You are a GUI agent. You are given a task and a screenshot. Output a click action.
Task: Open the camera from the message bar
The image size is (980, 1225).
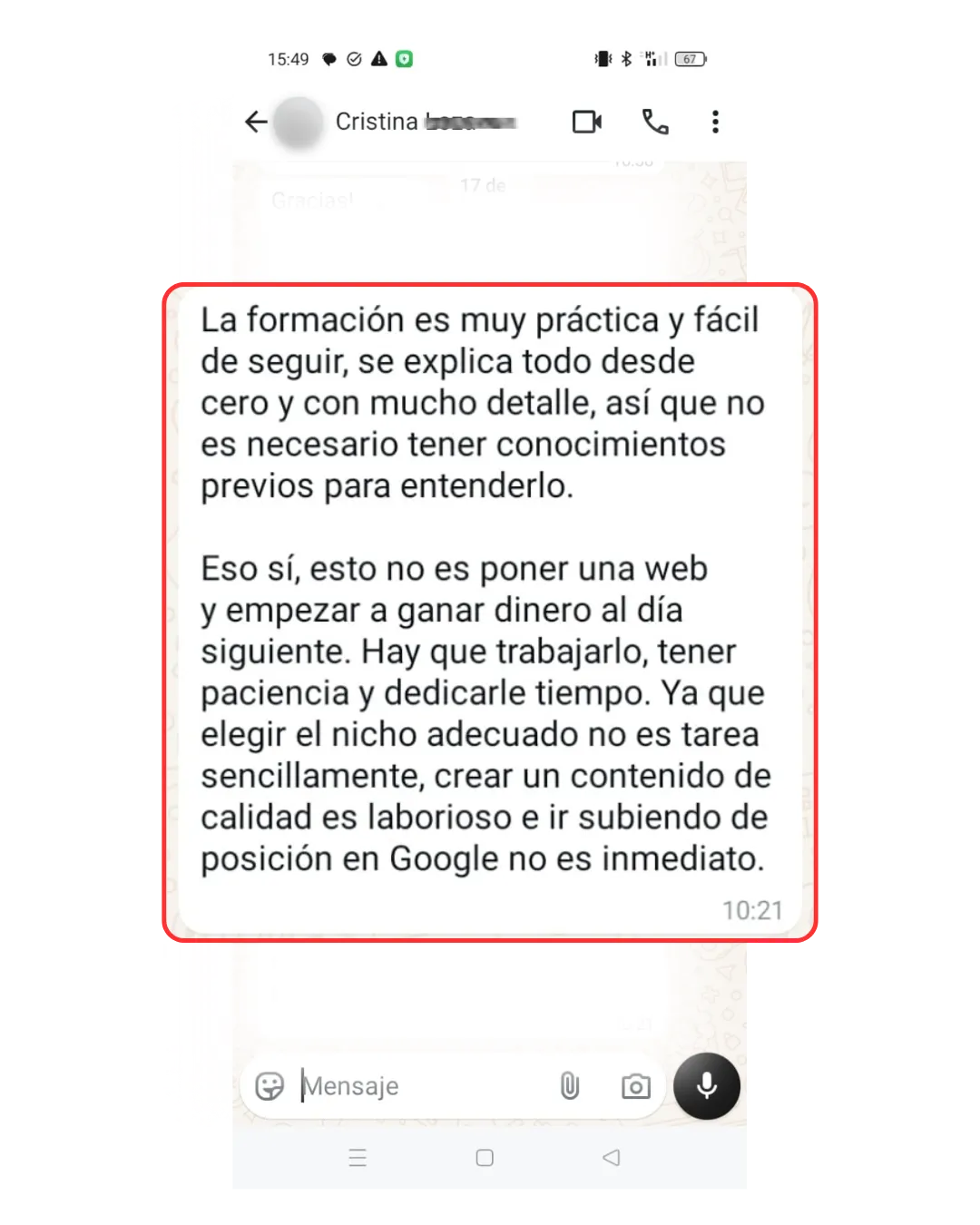pos(636,1086)
